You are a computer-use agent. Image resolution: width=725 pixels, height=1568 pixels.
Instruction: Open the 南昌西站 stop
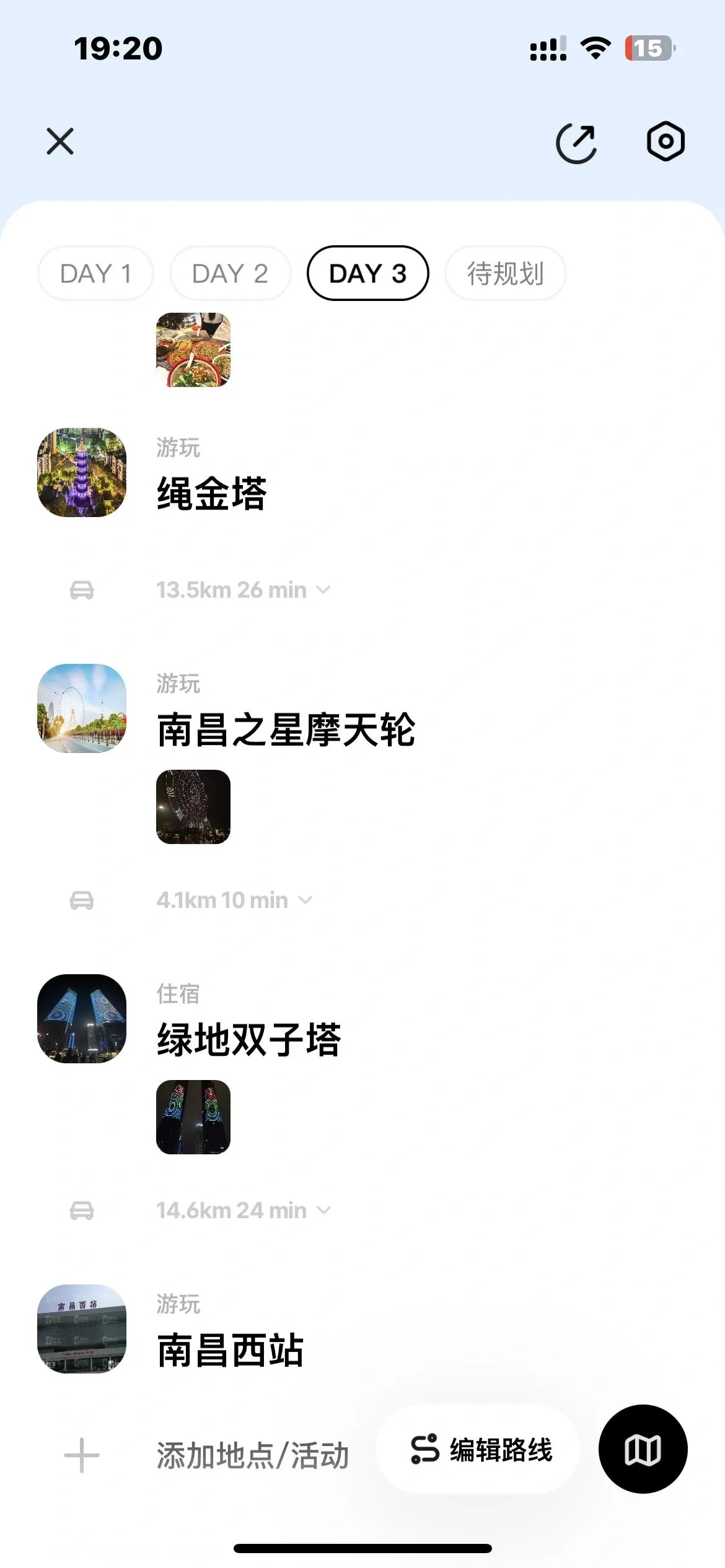[229, 1350]
